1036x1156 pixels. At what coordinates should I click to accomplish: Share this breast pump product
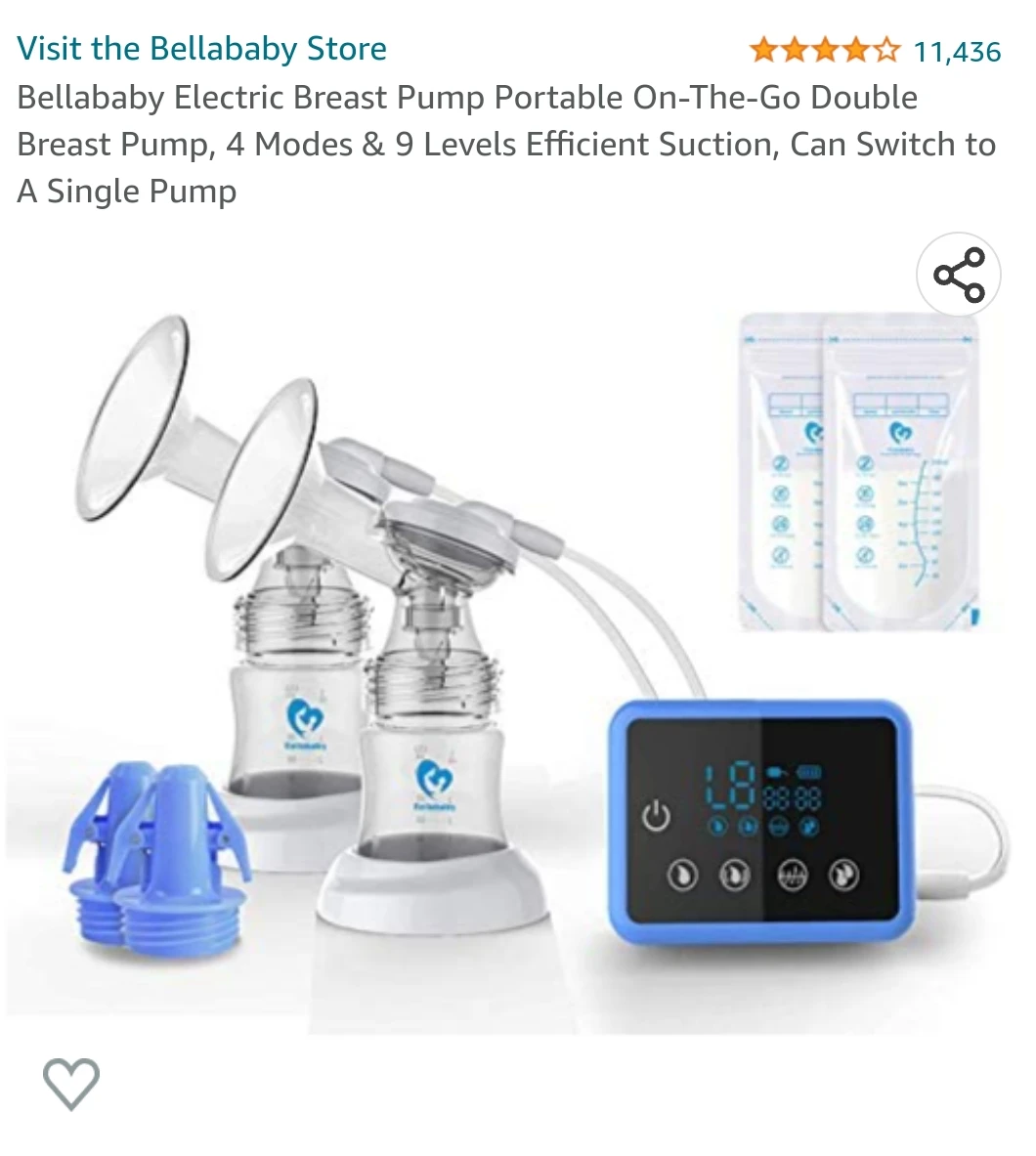(x=959, y=275)
